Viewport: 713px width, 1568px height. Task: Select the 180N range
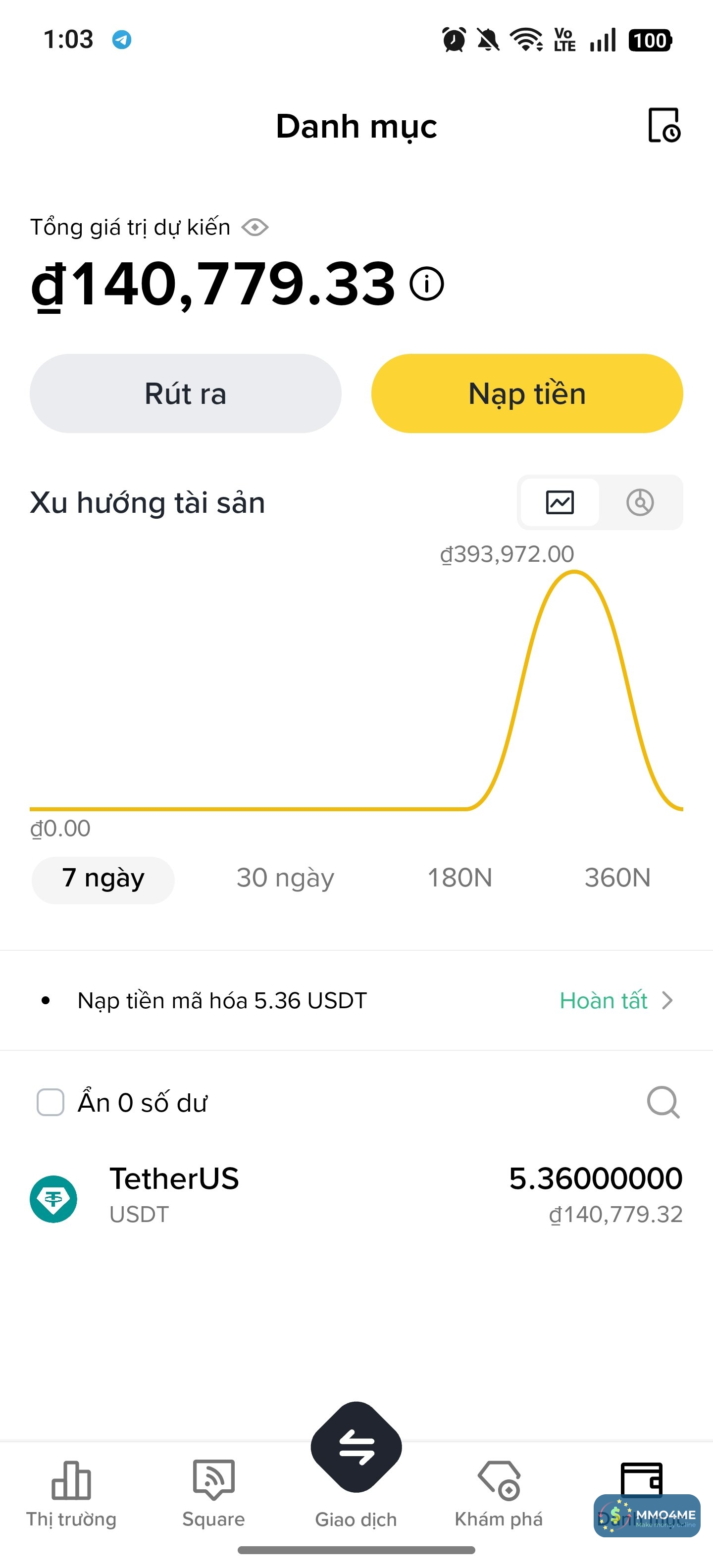(459, 879)
